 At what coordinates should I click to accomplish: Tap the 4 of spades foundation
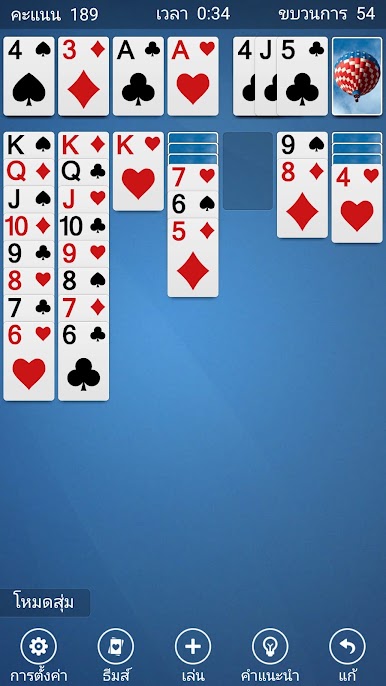[29, 76]
